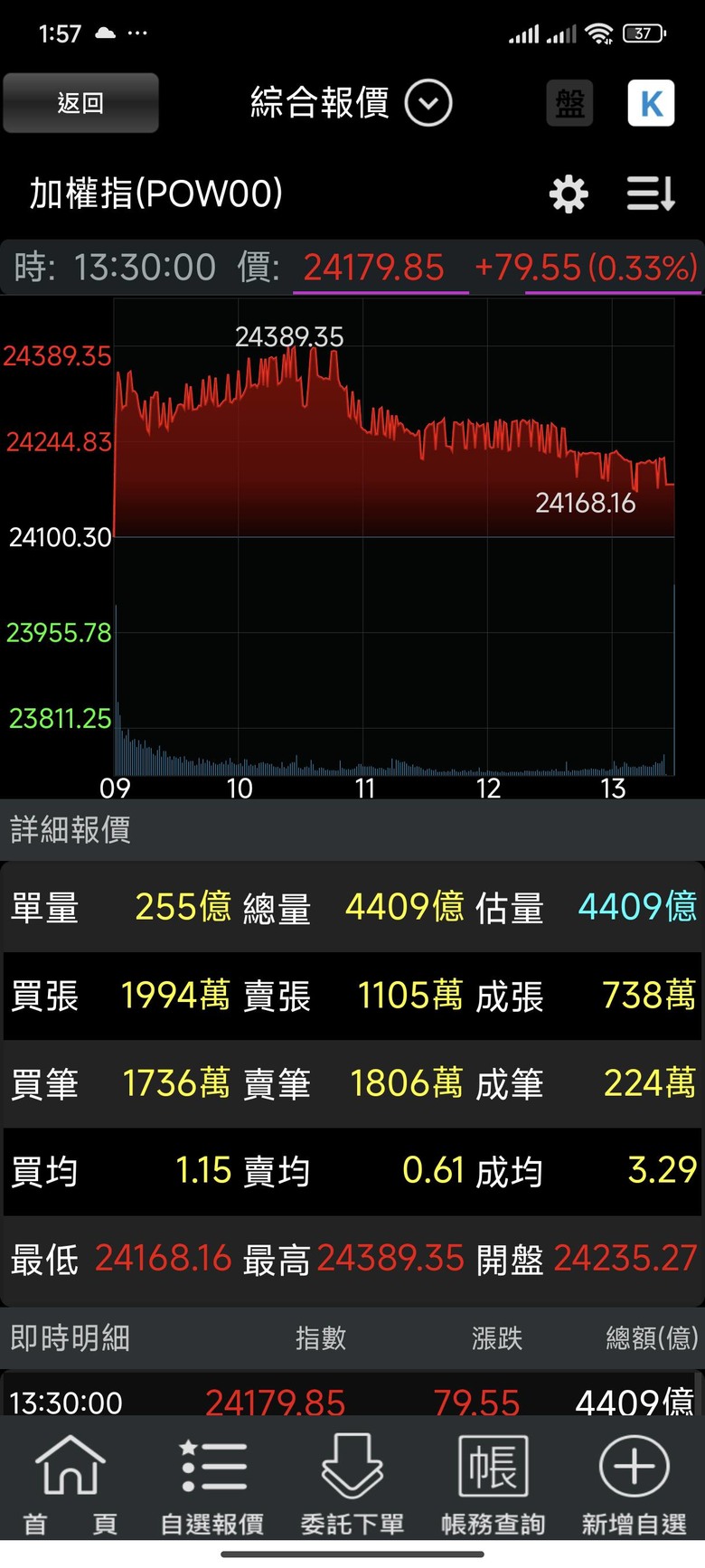Expand the 綜合報價 dropdown

(428, 103)
